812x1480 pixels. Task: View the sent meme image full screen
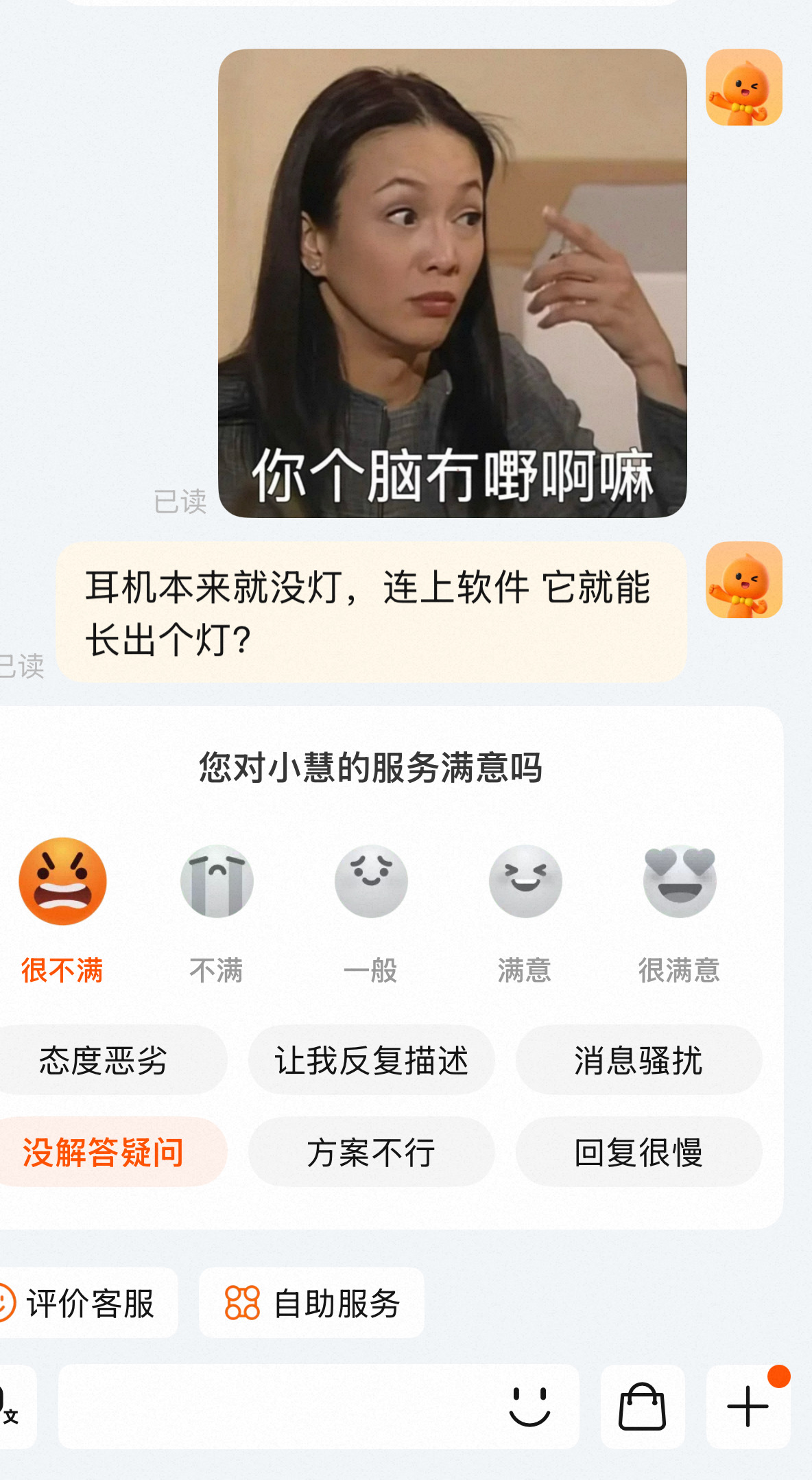click(453, 283)
